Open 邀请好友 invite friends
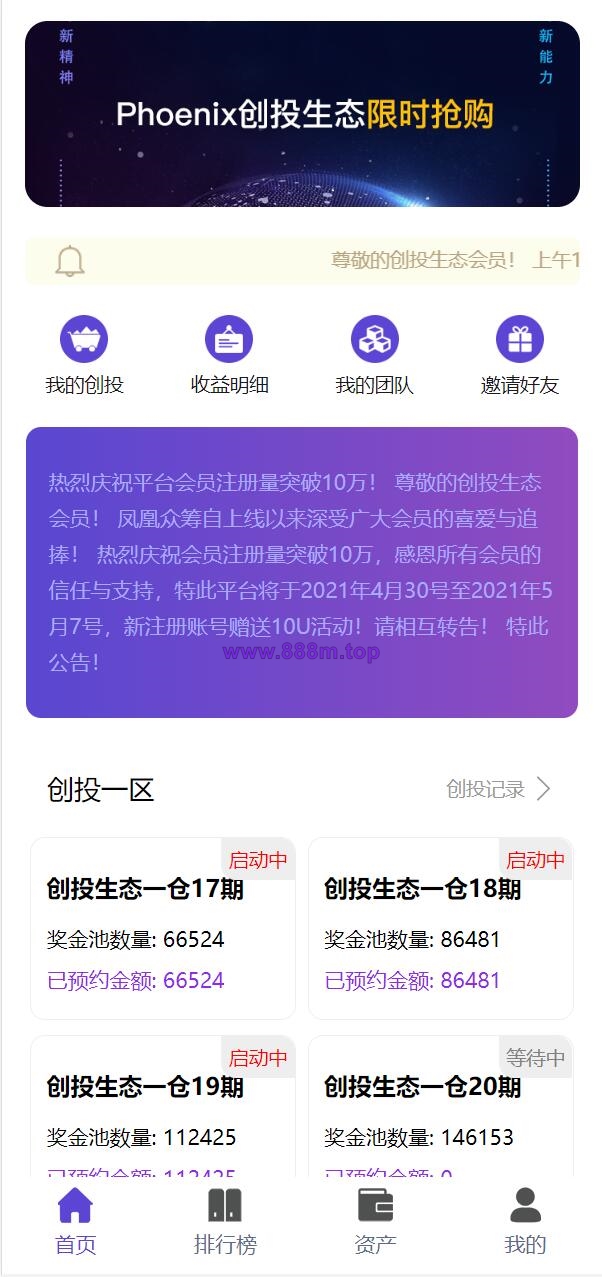602x1277 pixels. pyautogui.click(x=519, y=355)
